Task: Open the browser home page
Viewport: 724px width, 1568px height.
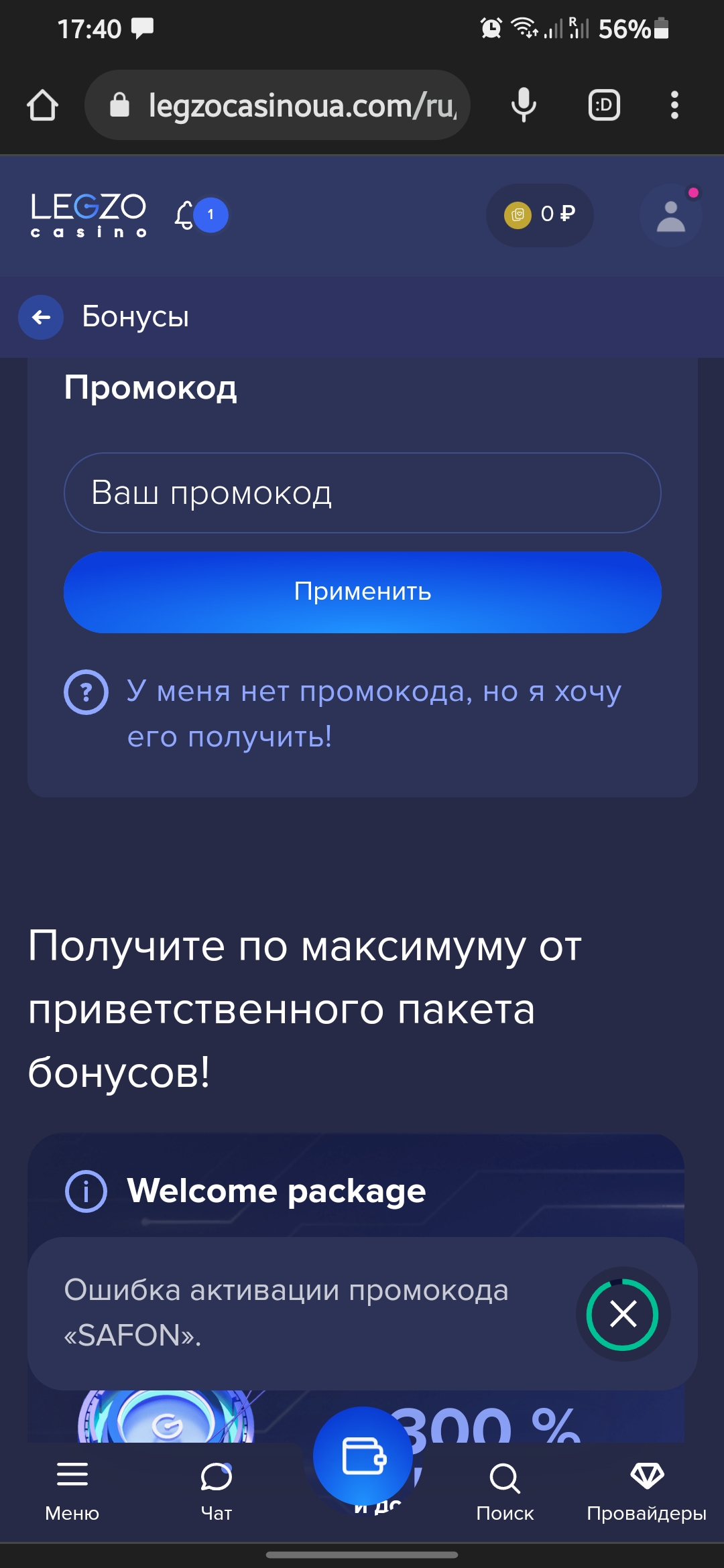Action: 42,105
